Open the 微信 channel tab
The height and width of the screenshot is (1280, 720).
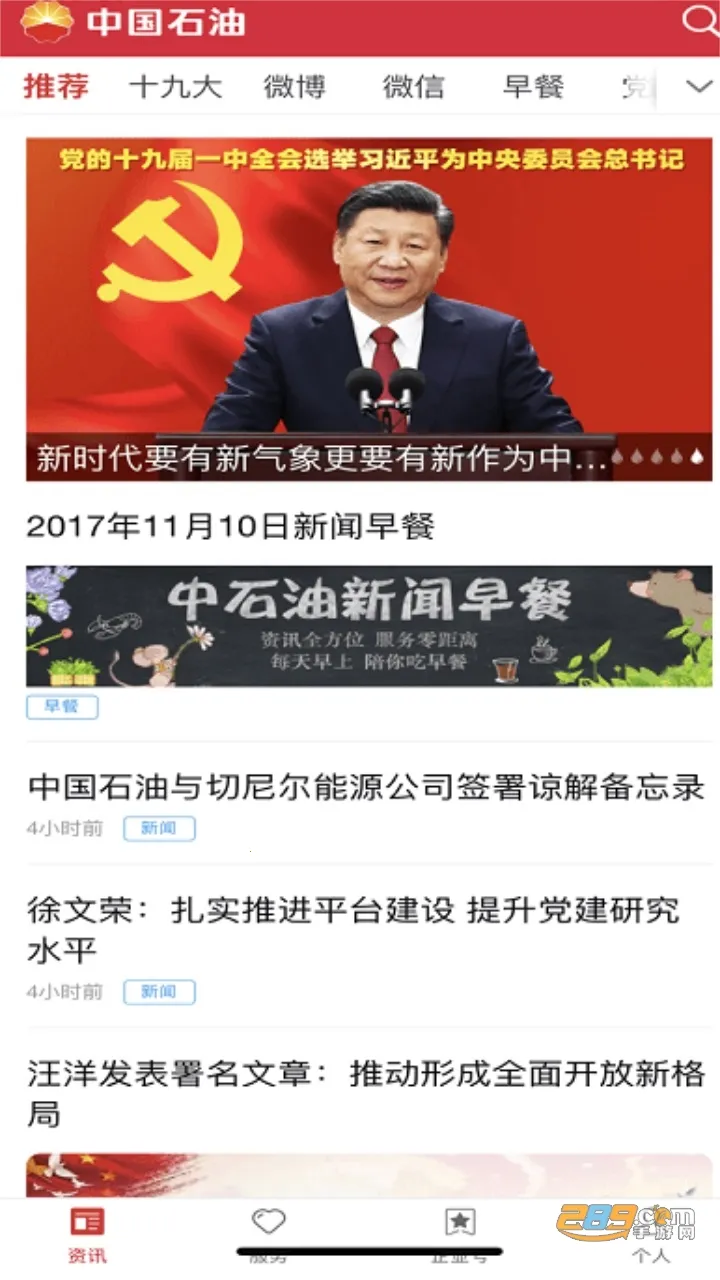(413, 88)
